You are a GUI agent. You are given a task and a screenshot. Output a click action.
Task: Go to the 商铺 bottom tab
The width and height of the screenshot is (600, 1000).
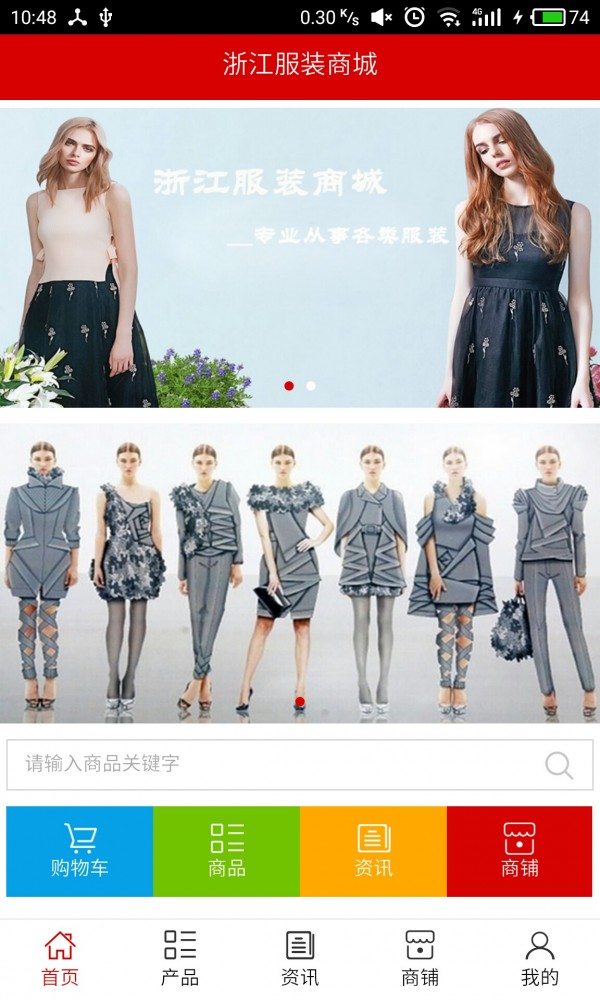(420, 958)
